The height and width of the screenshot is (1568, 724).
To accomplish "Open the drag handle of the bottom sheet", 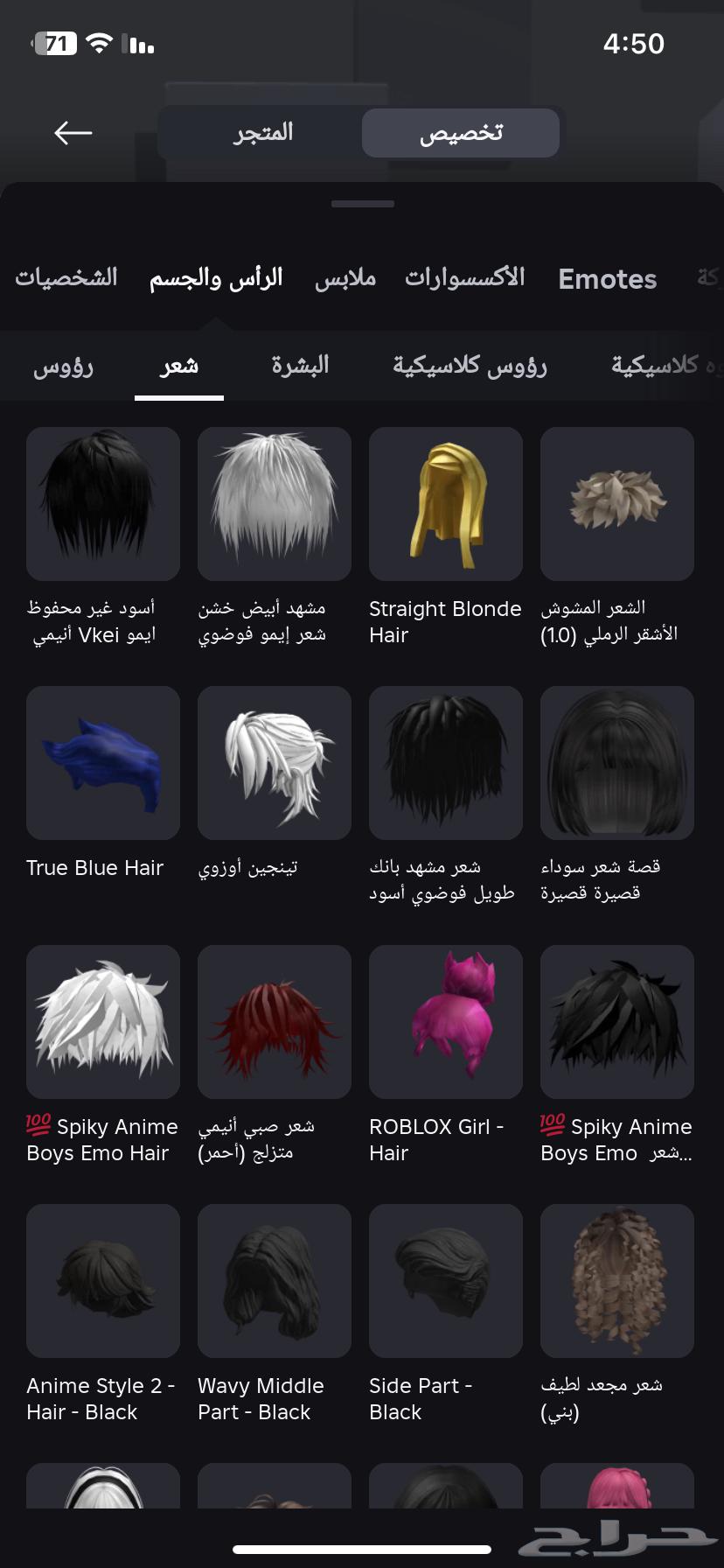I will [x=361, y=201].
